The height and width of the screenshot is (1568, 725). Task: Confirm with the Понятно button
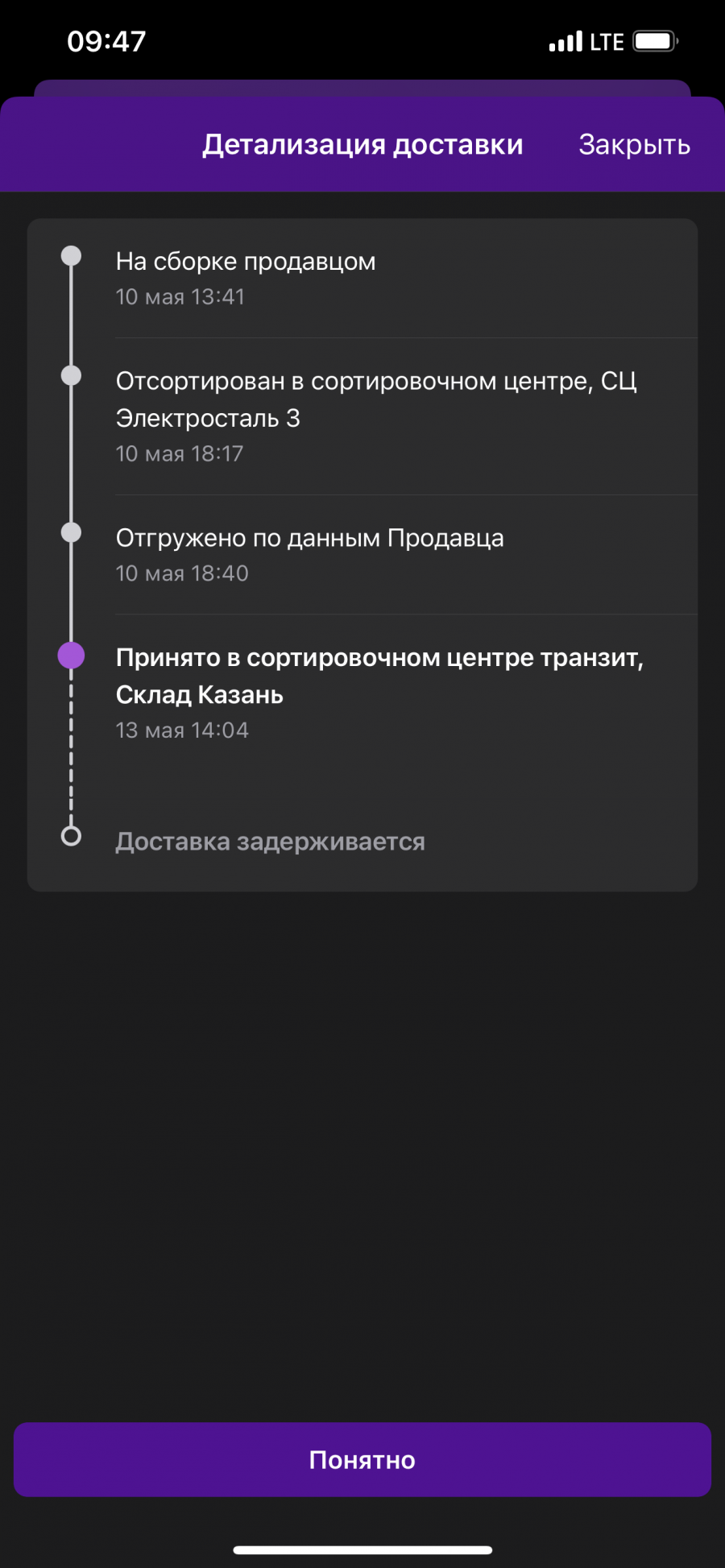362,1459
